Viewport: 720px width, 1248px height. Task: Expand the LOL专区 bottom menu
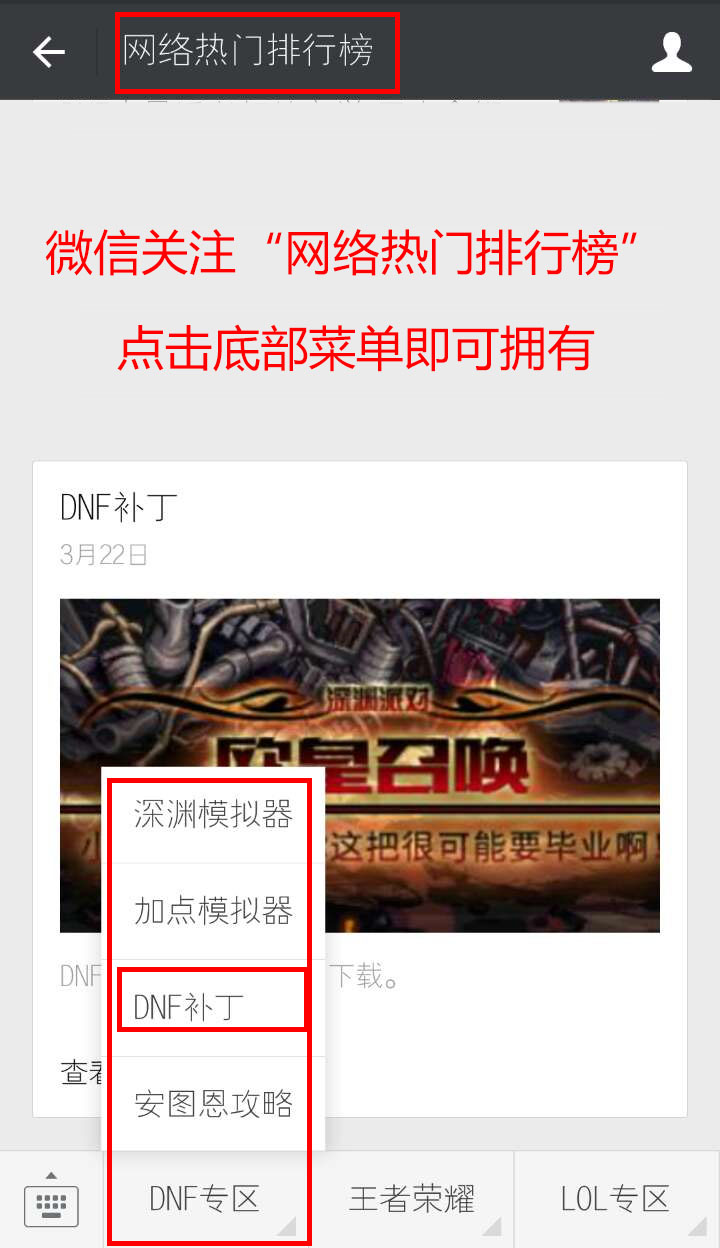point(617,1199)
